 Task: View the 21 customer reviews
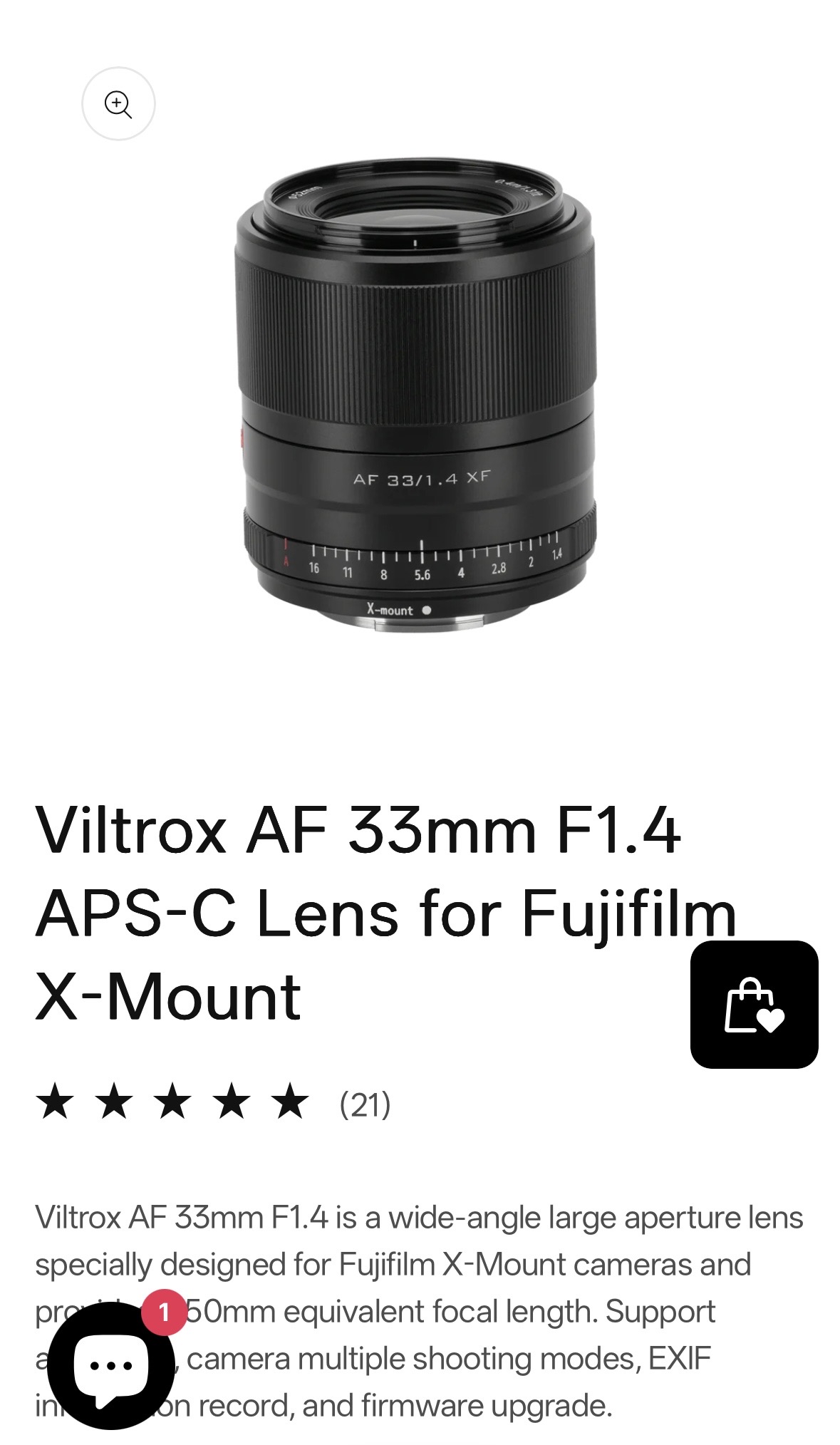click(364, 1104)
